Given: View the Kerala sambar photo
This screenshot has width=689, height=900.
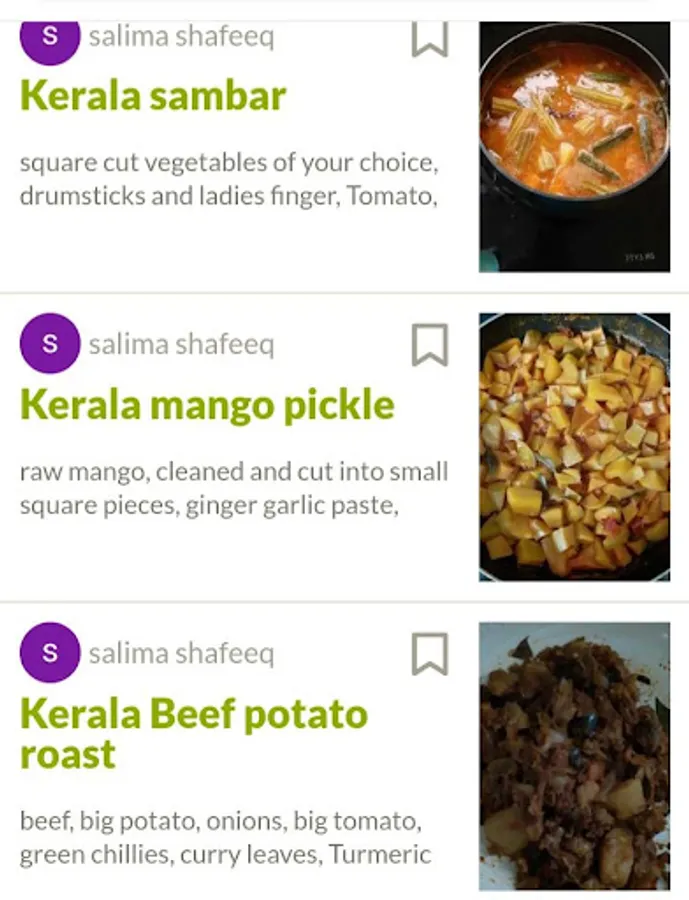Looking at the screenshot, I should point(574,146).
